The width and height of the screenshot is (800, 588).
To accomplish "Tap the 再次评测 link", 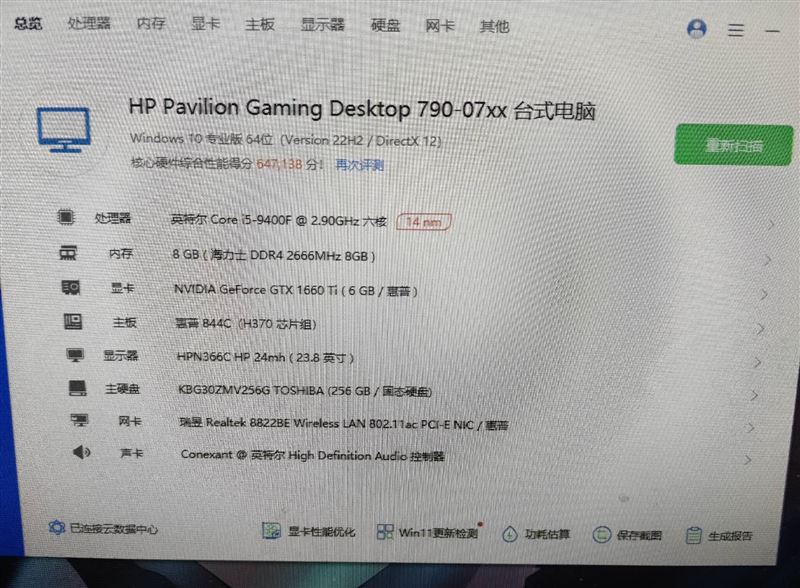I will point(359,164).
